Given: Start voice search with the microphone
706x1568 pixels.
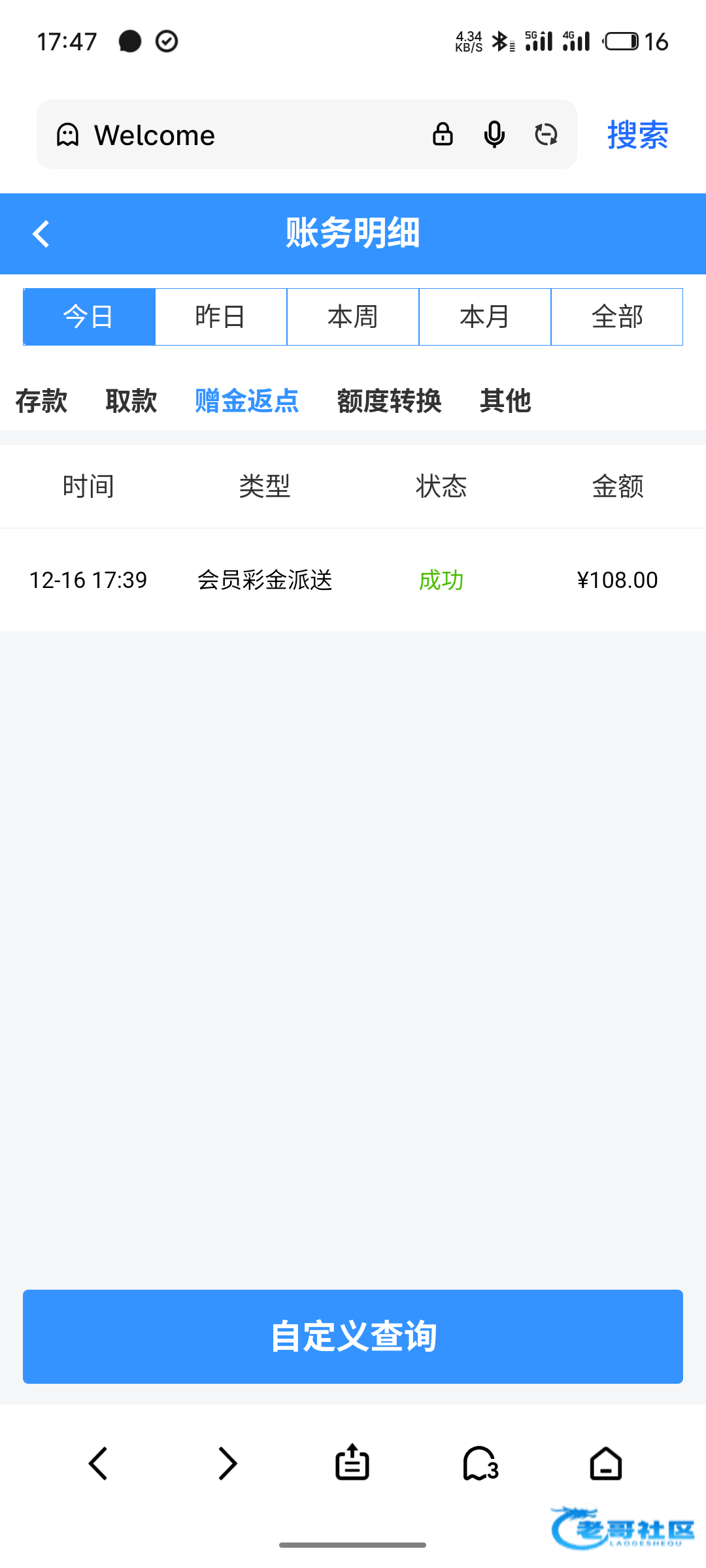Looking at the screenshot, I should [x=494, y=135].
